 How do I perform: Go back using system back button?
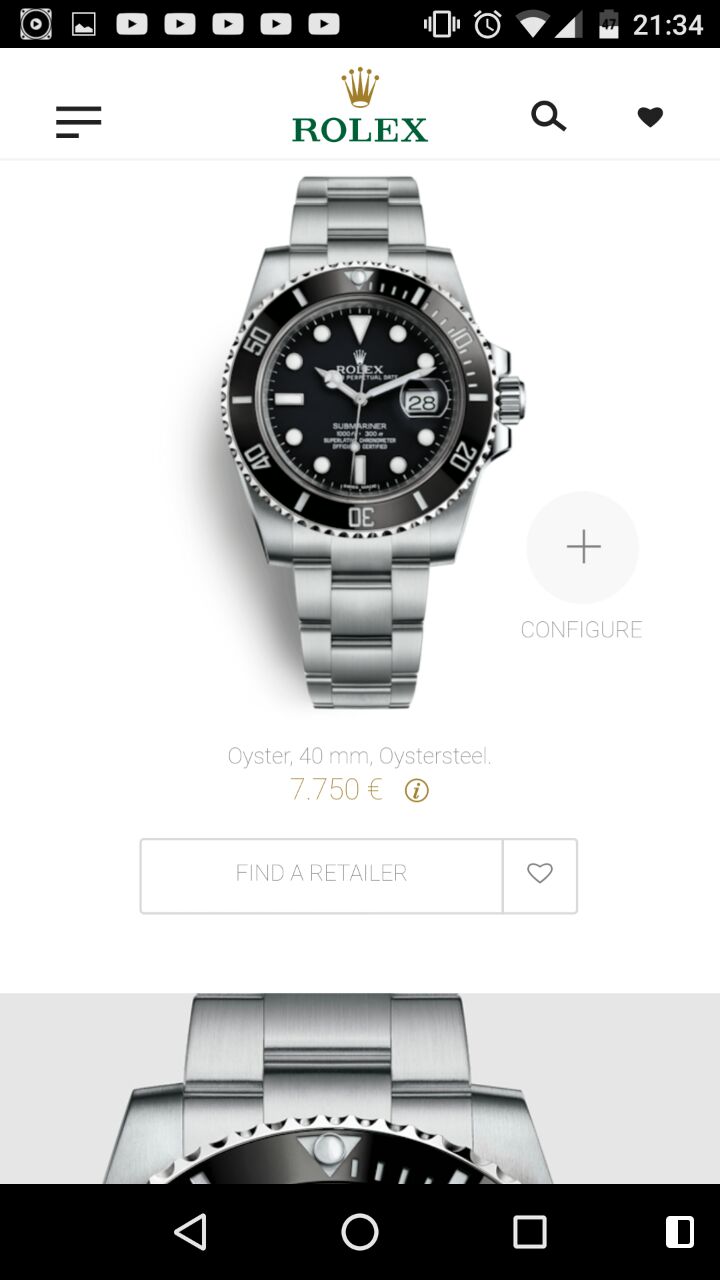[190, 1232]
